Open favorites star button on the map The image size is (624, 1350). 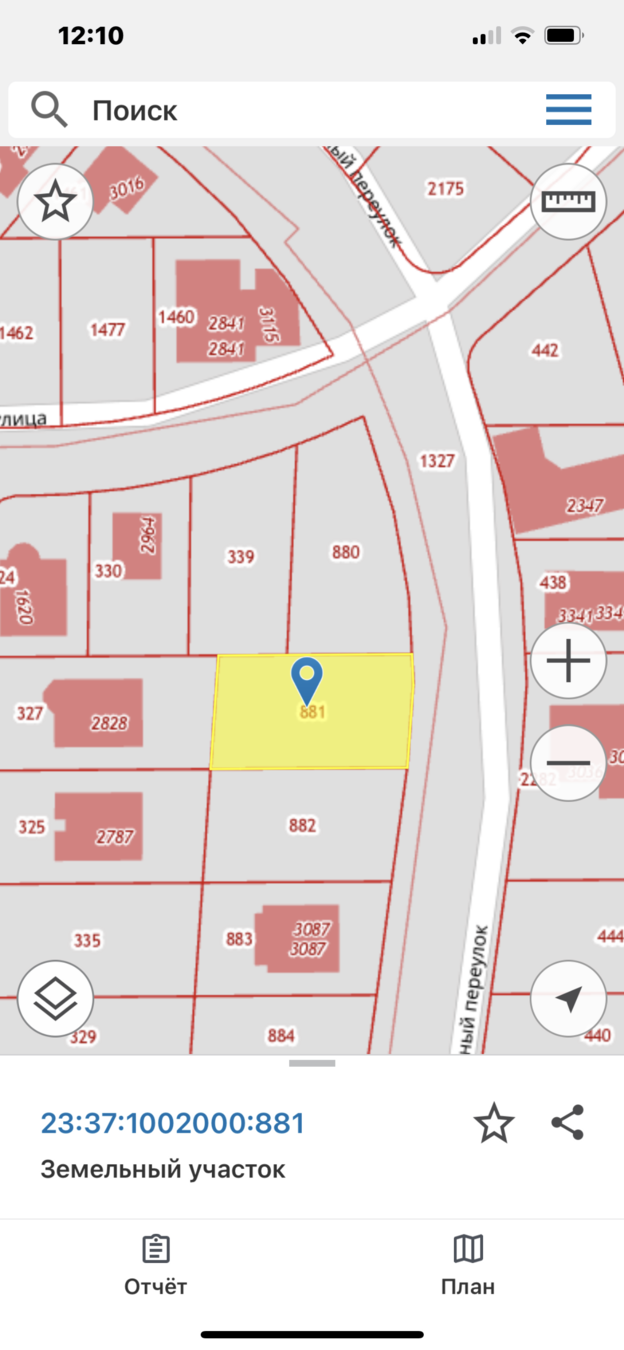[x=55, y=202]
